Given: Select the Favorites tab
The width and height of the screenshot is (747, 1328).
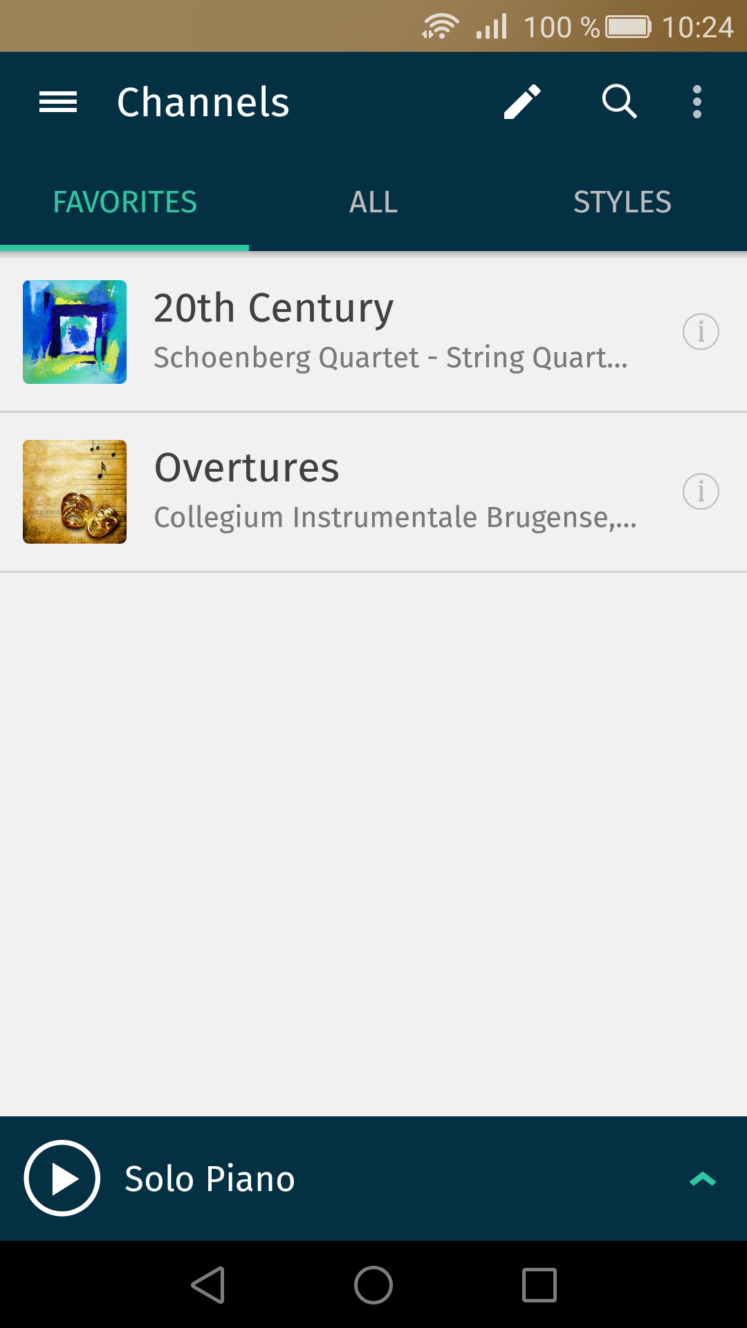Looking at the screenshot, I should click(x=125, y=202).
